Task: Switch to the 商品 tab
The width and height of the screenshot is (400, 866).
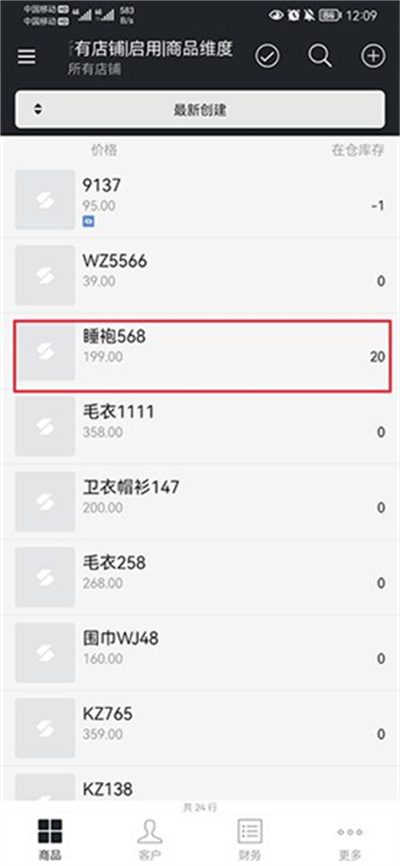Action: tap(50, 839)
